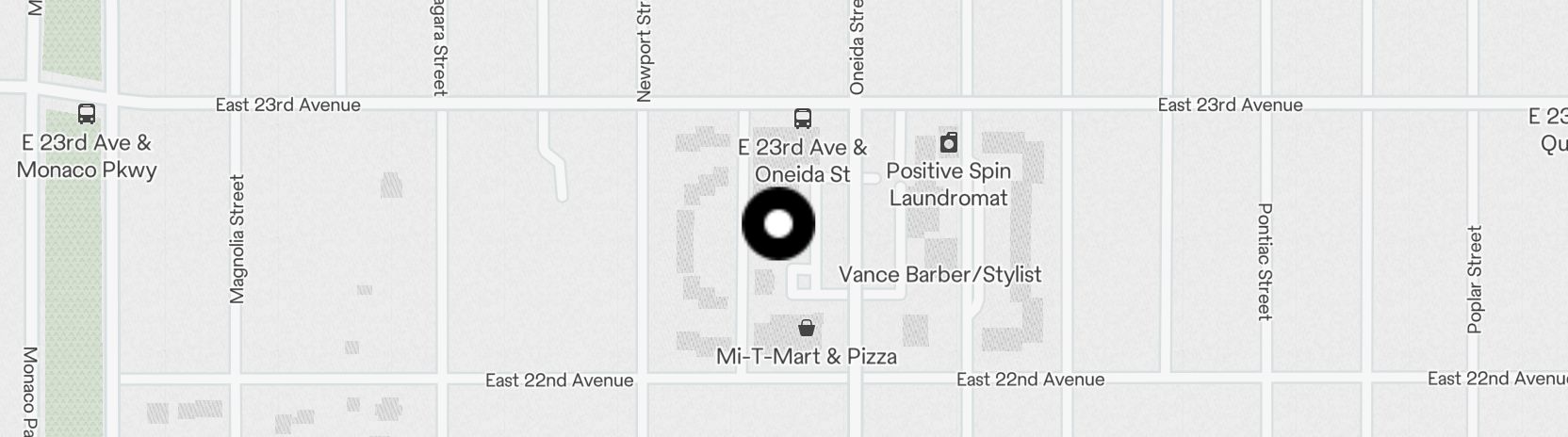Select the Mi-T-Mart & Pizza shop marker
This screenshot has height=437, width=1568.
[807, 328]
